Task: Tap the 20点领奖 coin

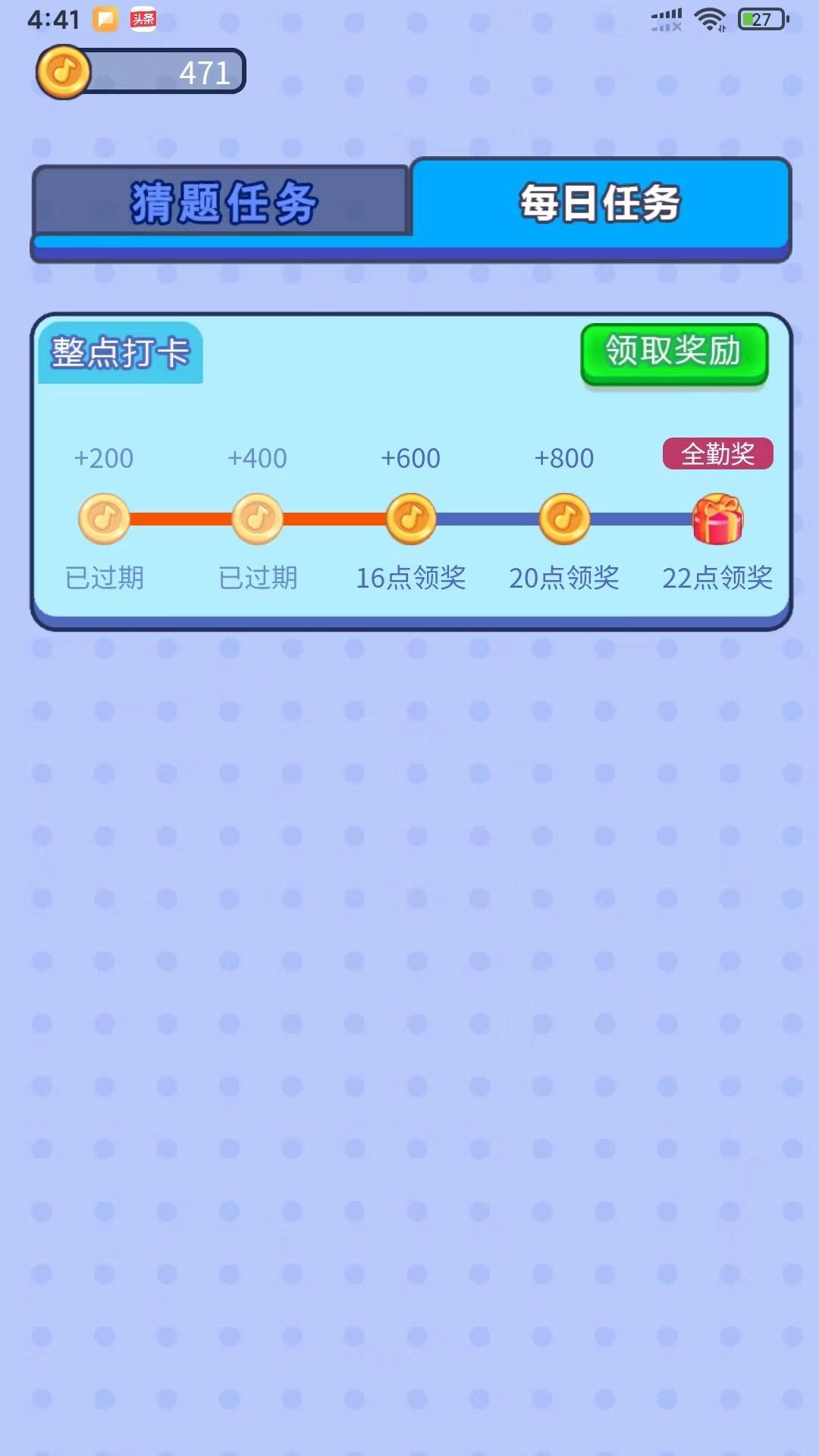Action: (x=564, y=519)
